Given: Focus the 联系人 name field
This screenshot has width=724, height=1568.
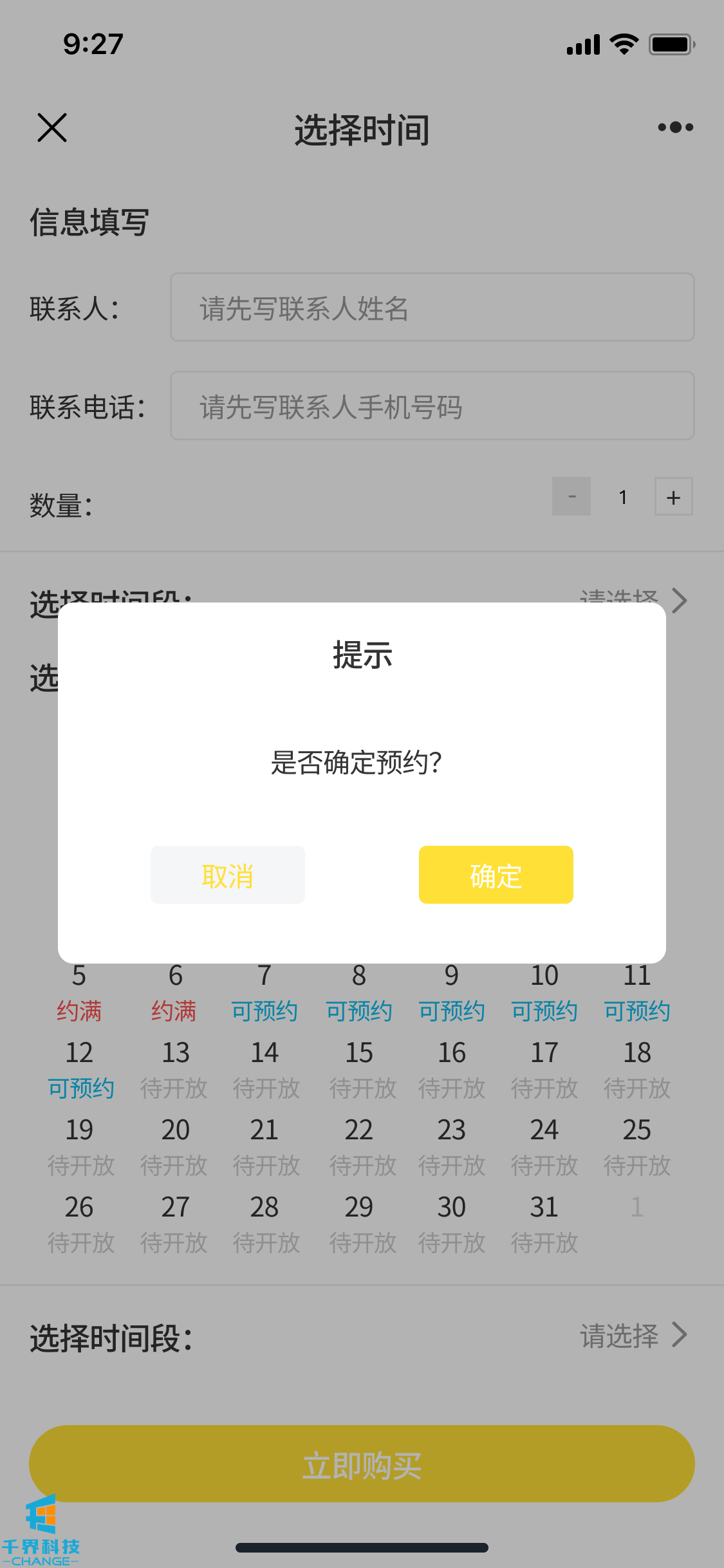Looking at the screenshot, I should click(432, 308).
